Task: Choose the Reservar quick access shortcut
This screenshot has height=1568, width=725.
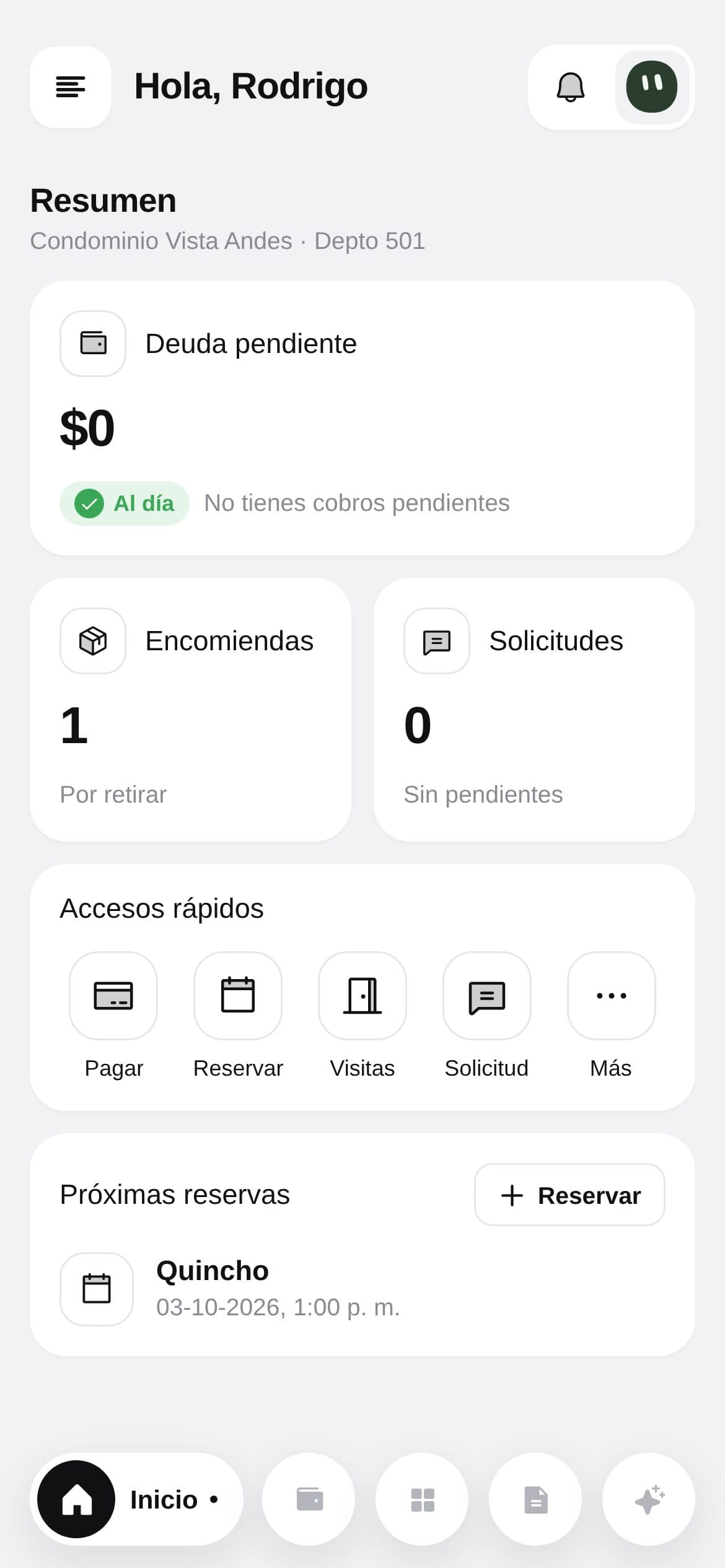Action: click(238, 1016)
